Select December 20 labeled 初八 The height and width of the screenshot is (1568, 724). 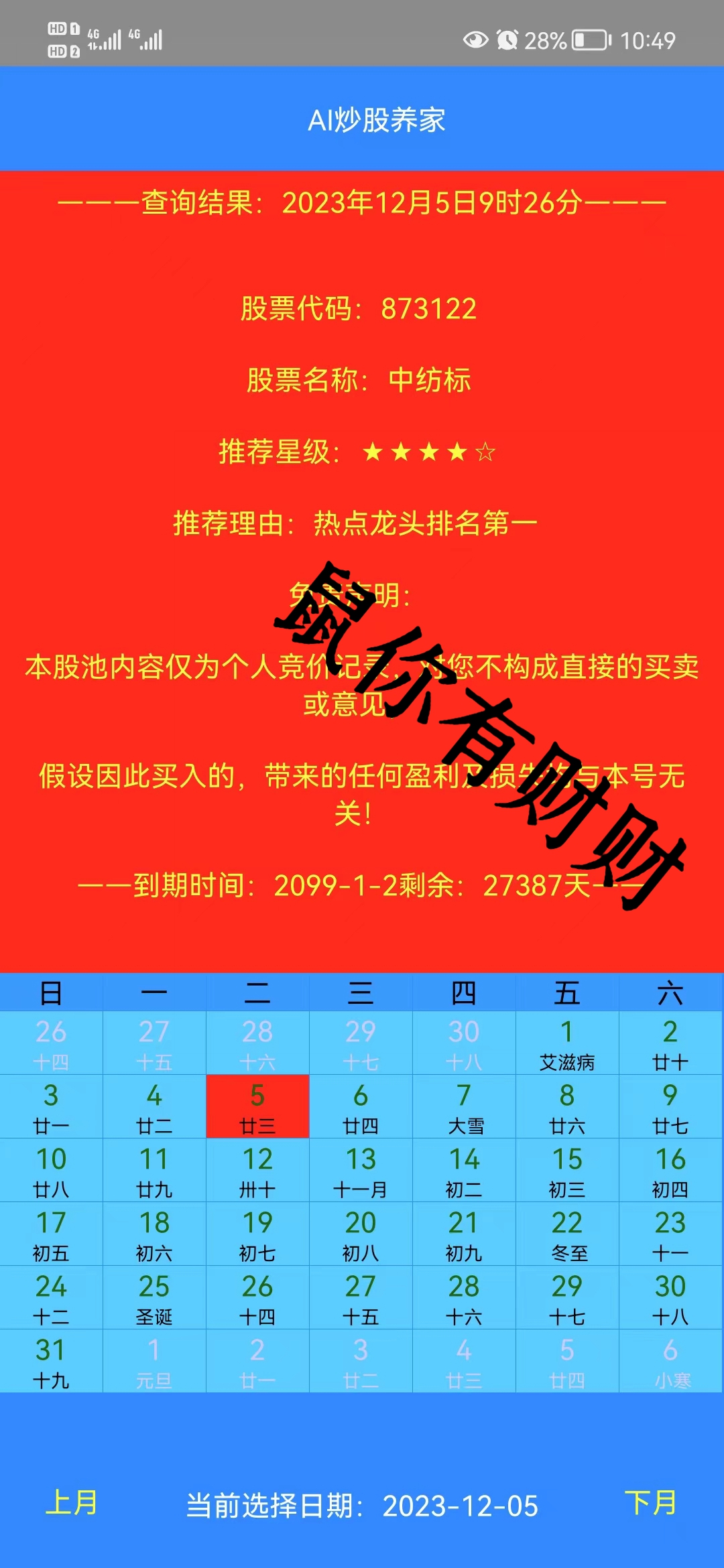361,1234
